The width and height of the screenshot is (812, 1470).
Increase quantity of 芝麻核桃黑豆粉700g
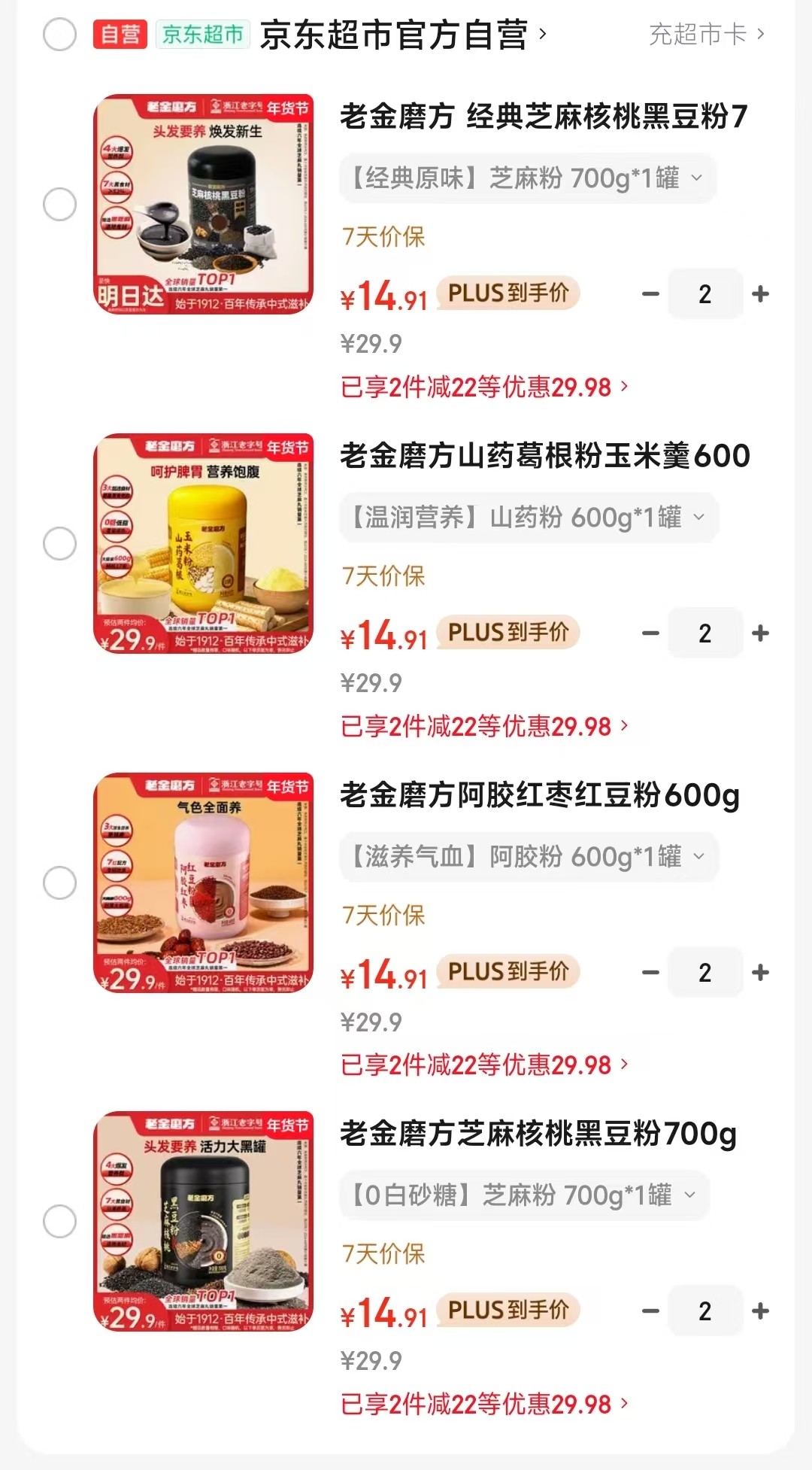point(760,1311)
